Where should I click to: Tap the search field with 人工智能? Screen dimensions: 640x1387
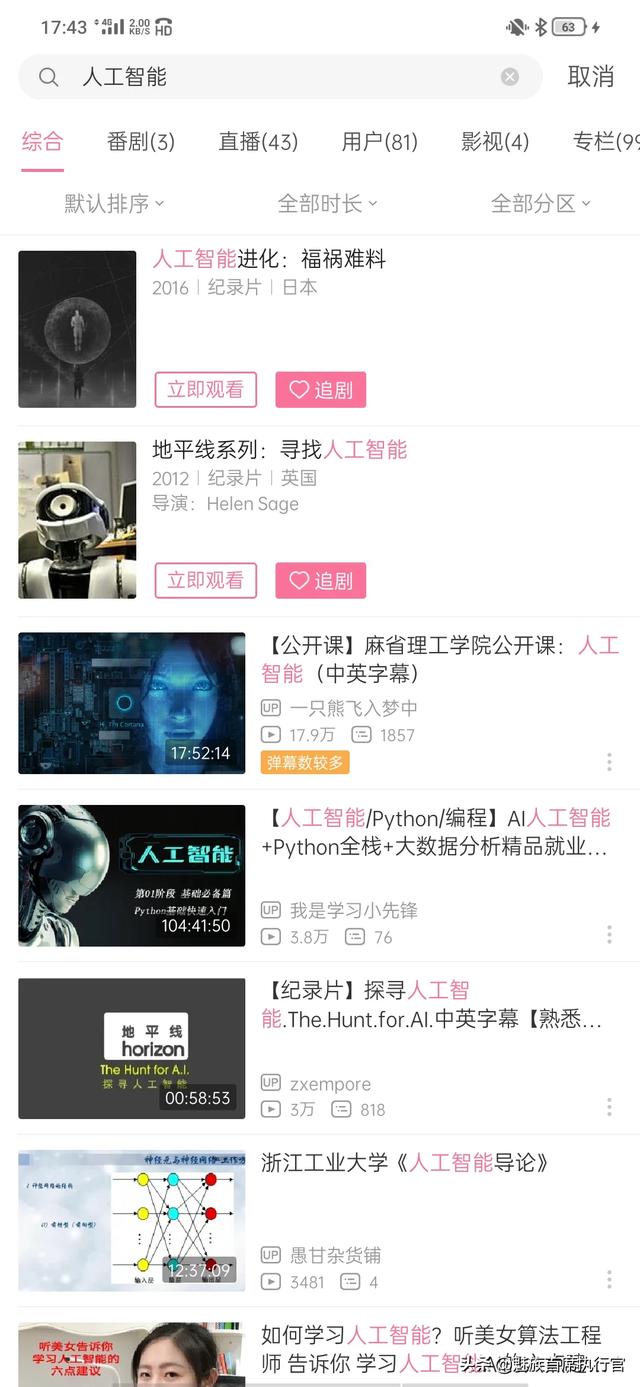280,77
